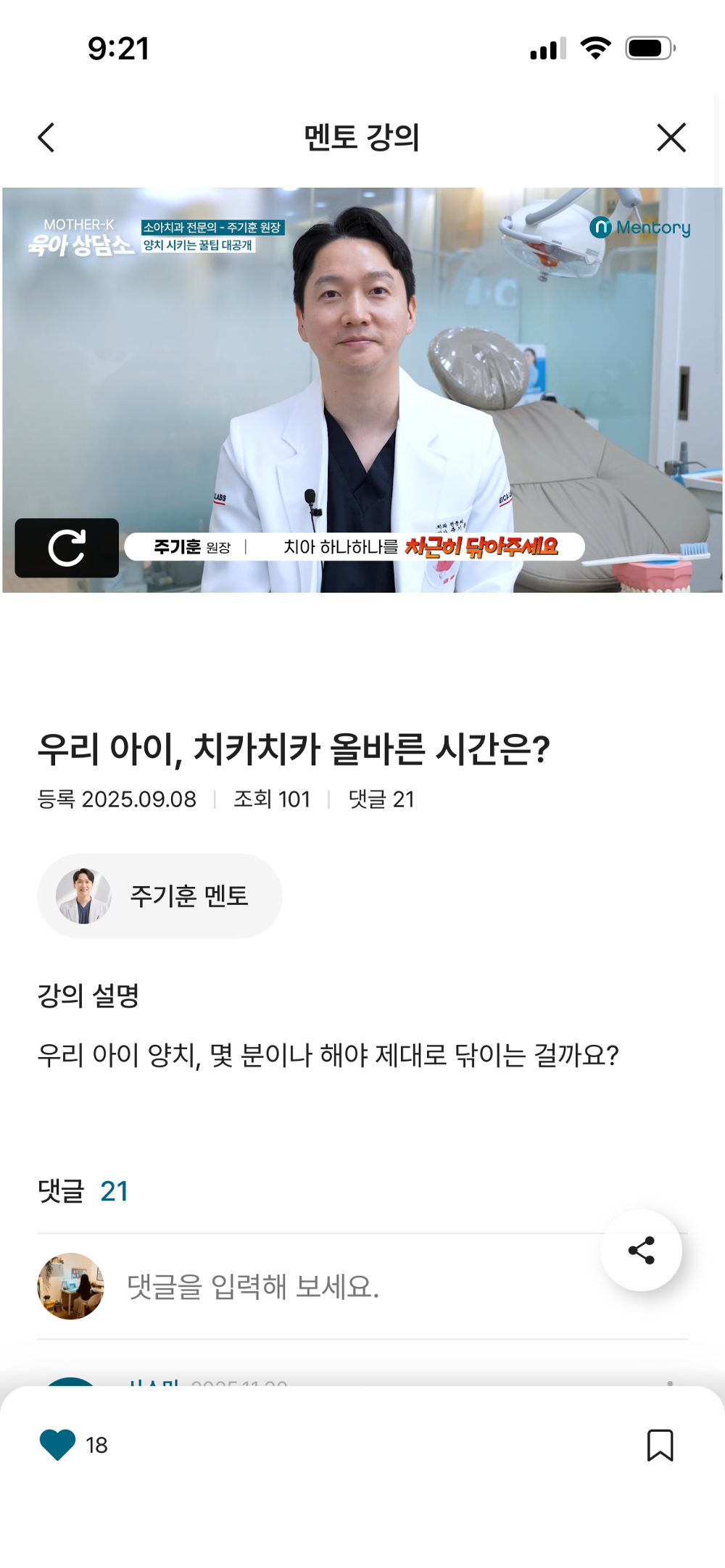Open 주기훈 멘토 mentor profile chip
Image resolution: width=725 pixels, height=1568 pixels.
click(161, 896)
